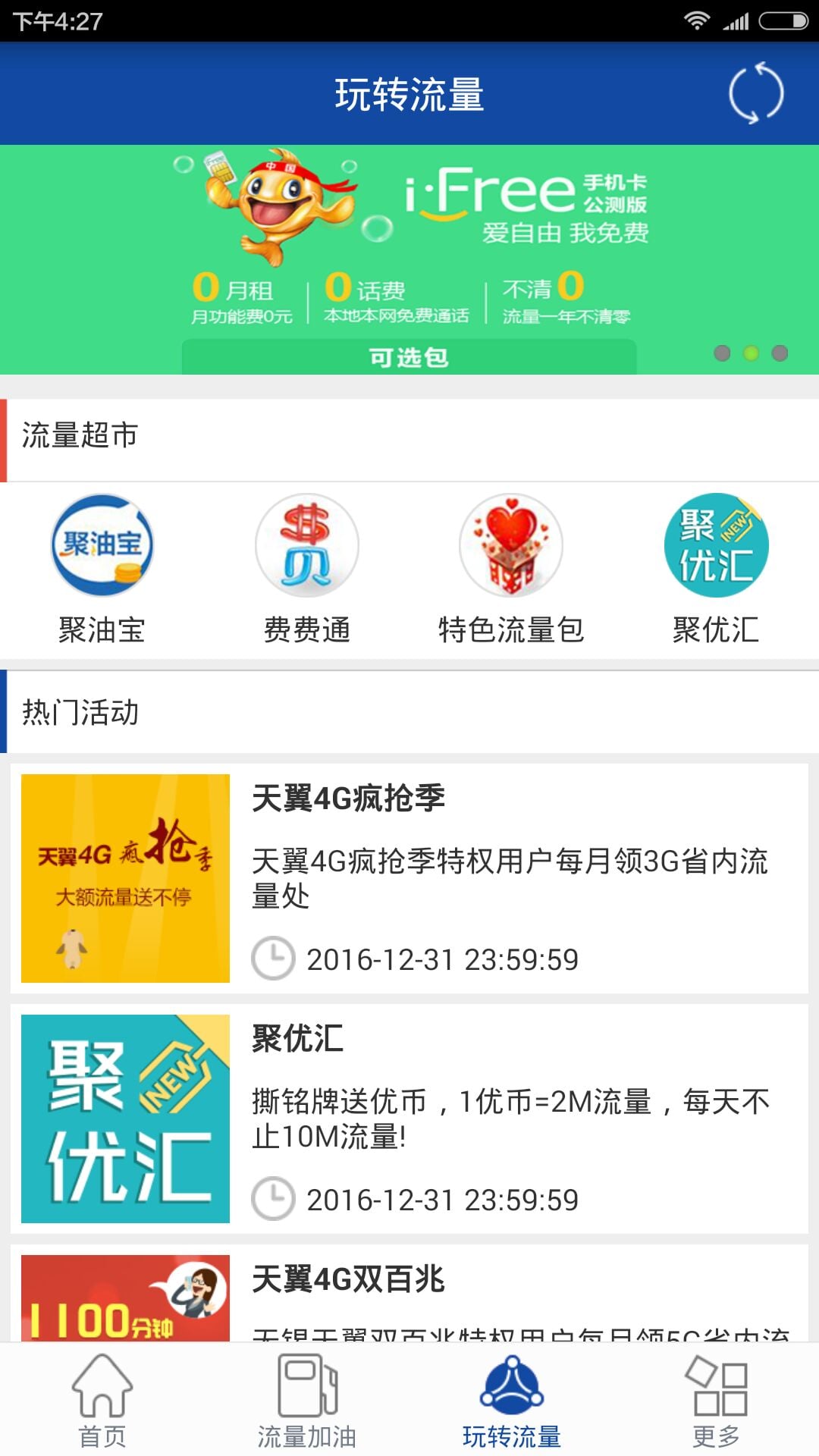Tap the 可选包 button on banner
The width and height of the screenshot is (819, 1456).
pos(409,356)
